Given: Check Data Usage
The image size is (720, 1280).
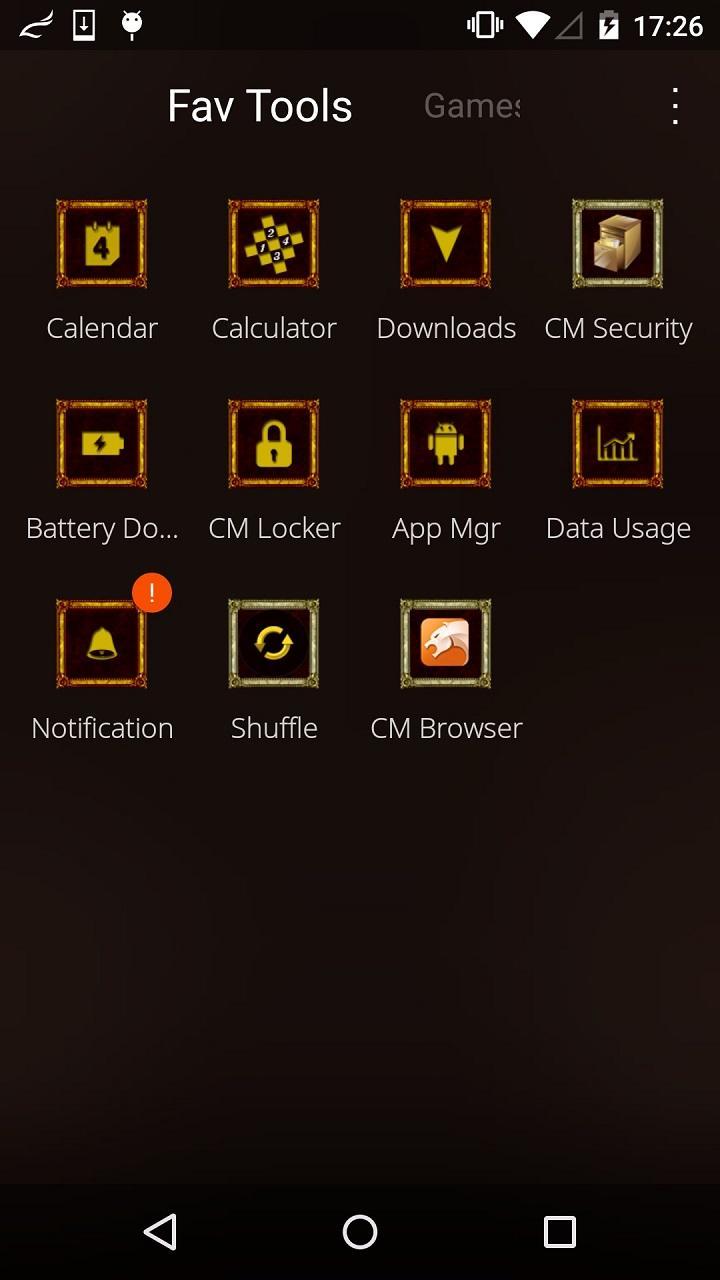Looking at the screenshot, I should coord(617,443).
